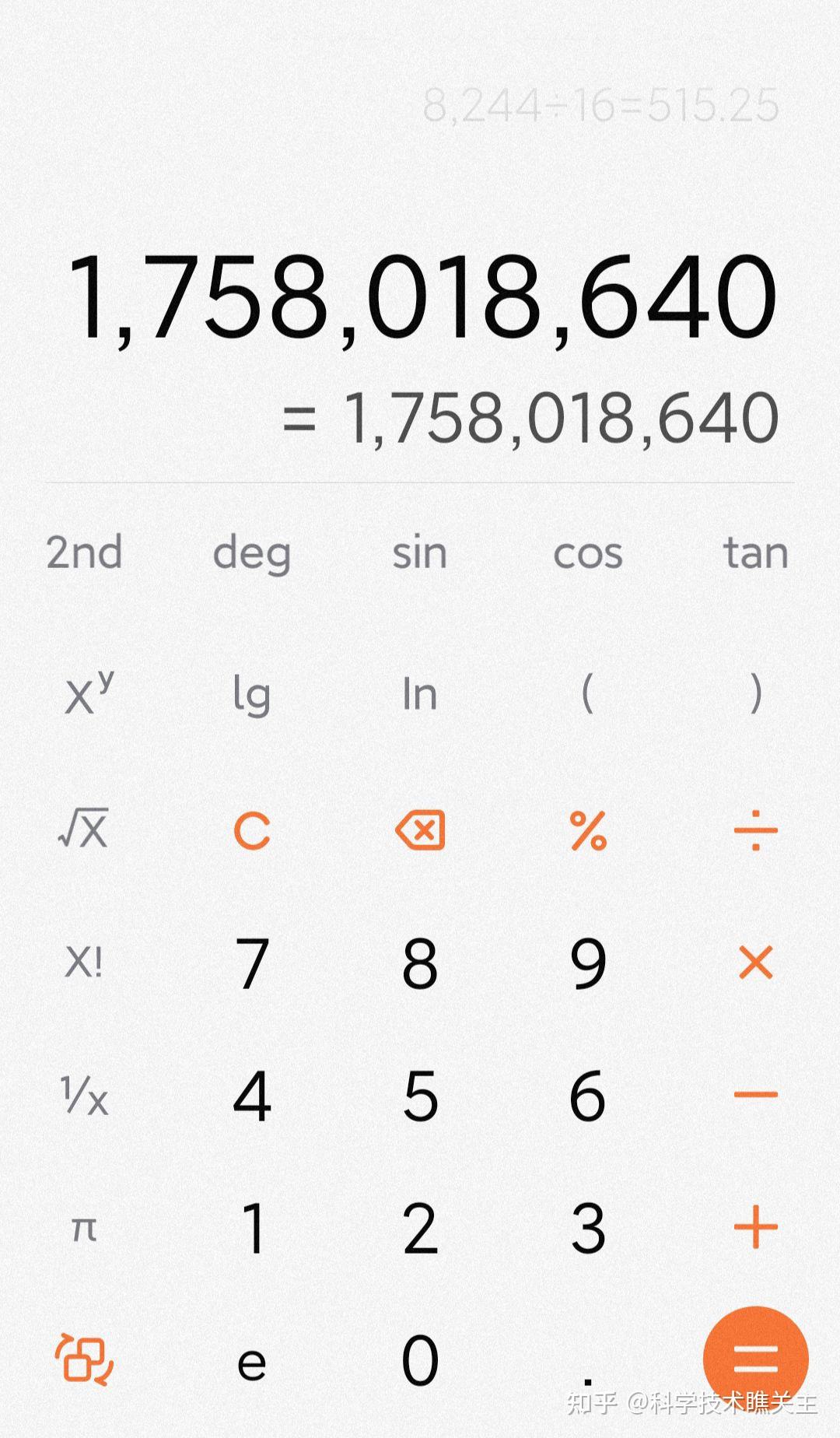This screenshot has height=1438, width=840.
Task: Tap the factorial X! key
Action: tap(83, 963)
